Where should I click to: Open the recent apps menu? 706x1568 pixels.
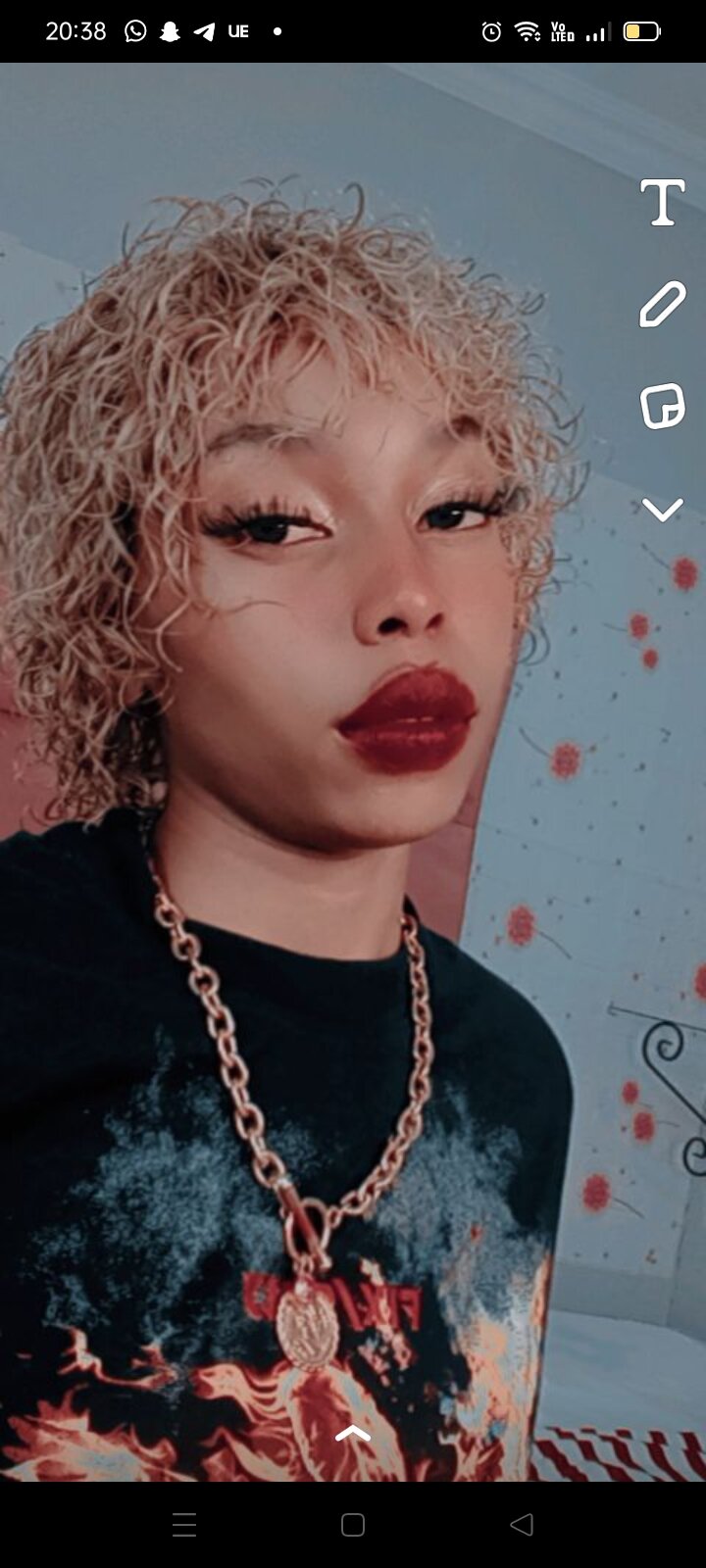tap(184, 1524)
